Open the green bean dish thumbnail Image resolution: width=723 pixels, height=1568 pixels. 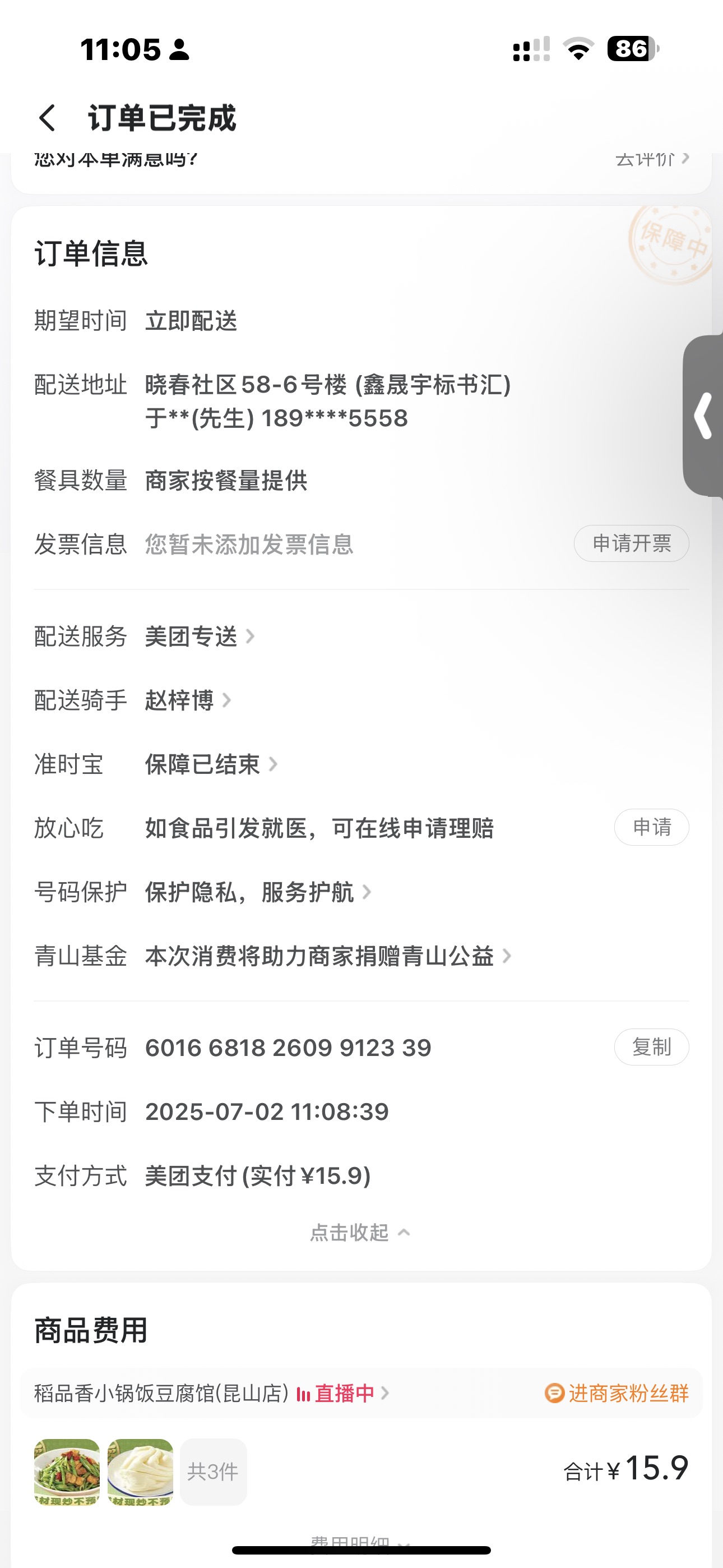[x=67, y=1472]
